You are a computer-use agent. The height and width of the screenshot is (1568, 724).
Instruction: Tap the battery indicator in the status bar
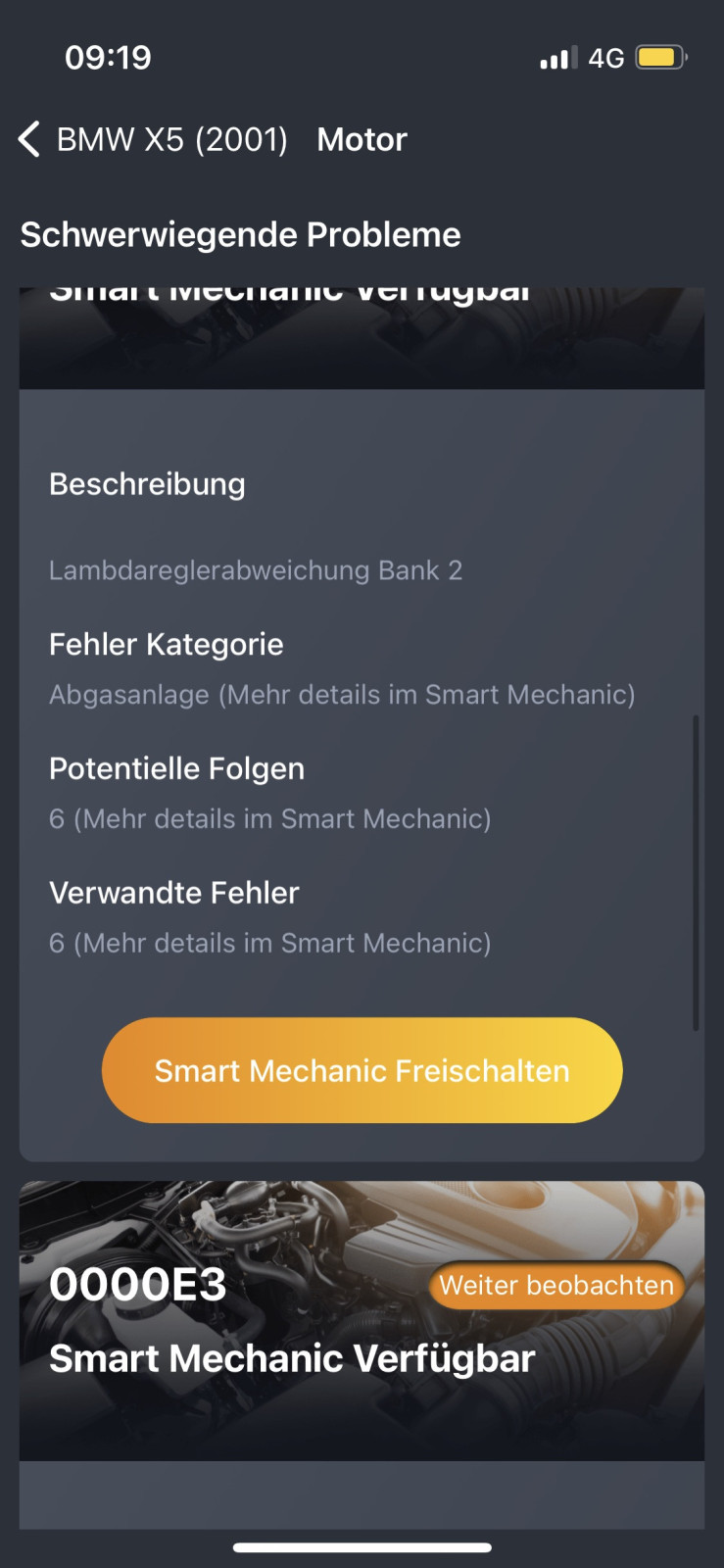tap(660, 56)
